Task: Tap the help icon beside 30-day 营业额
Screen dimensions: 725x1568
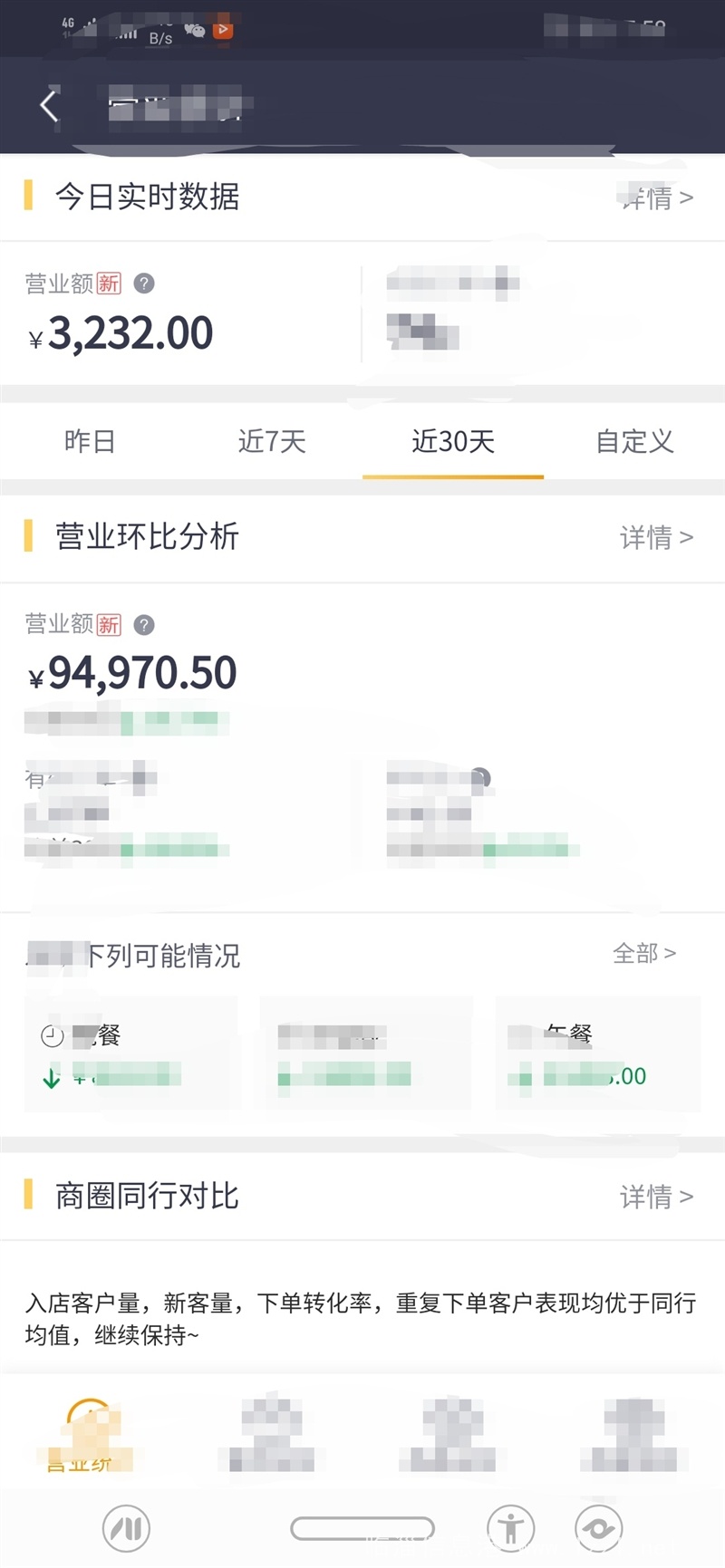Action: (144, 624)
